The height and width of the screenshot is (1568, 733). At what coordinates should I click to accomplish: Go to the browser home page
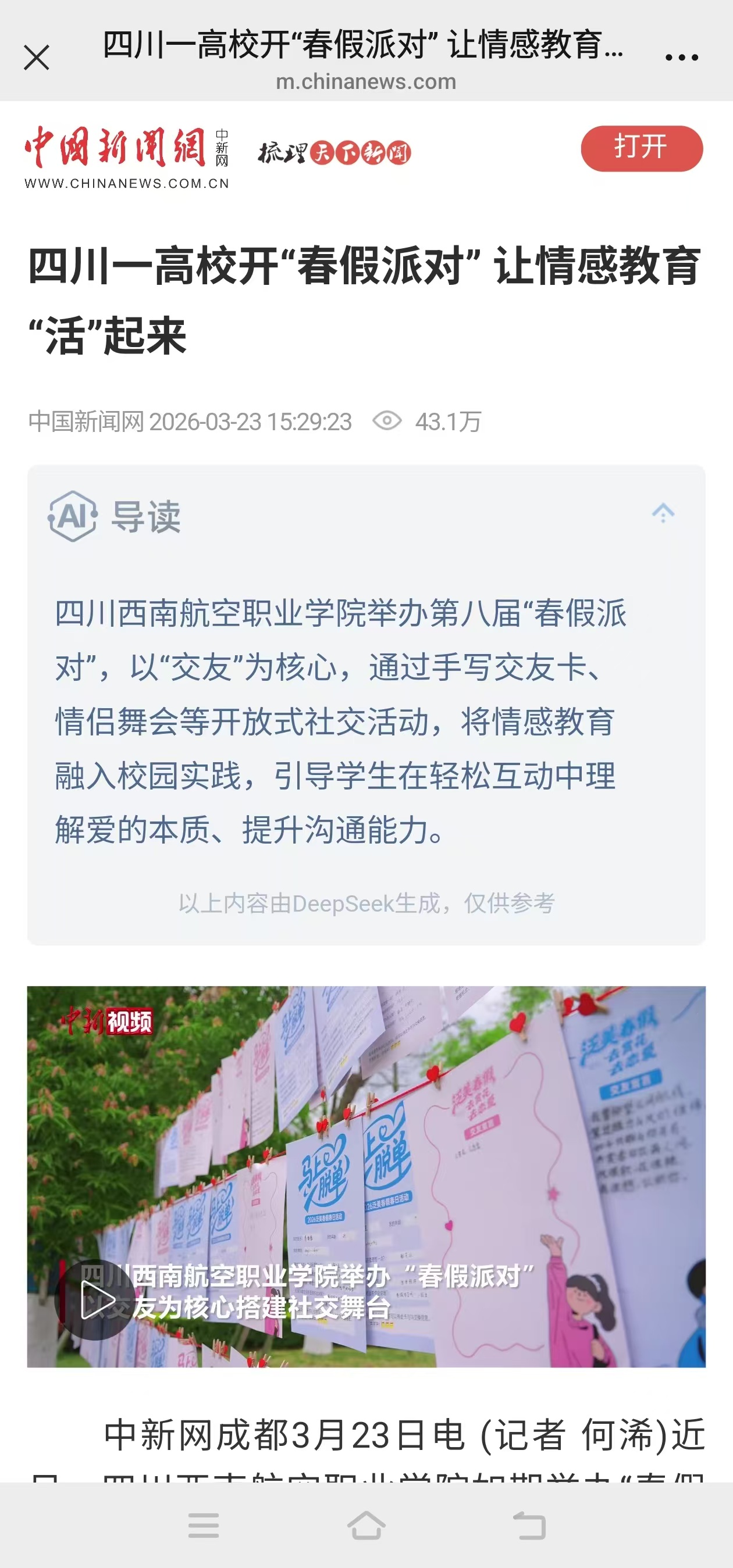click(x=366, y=1526)
